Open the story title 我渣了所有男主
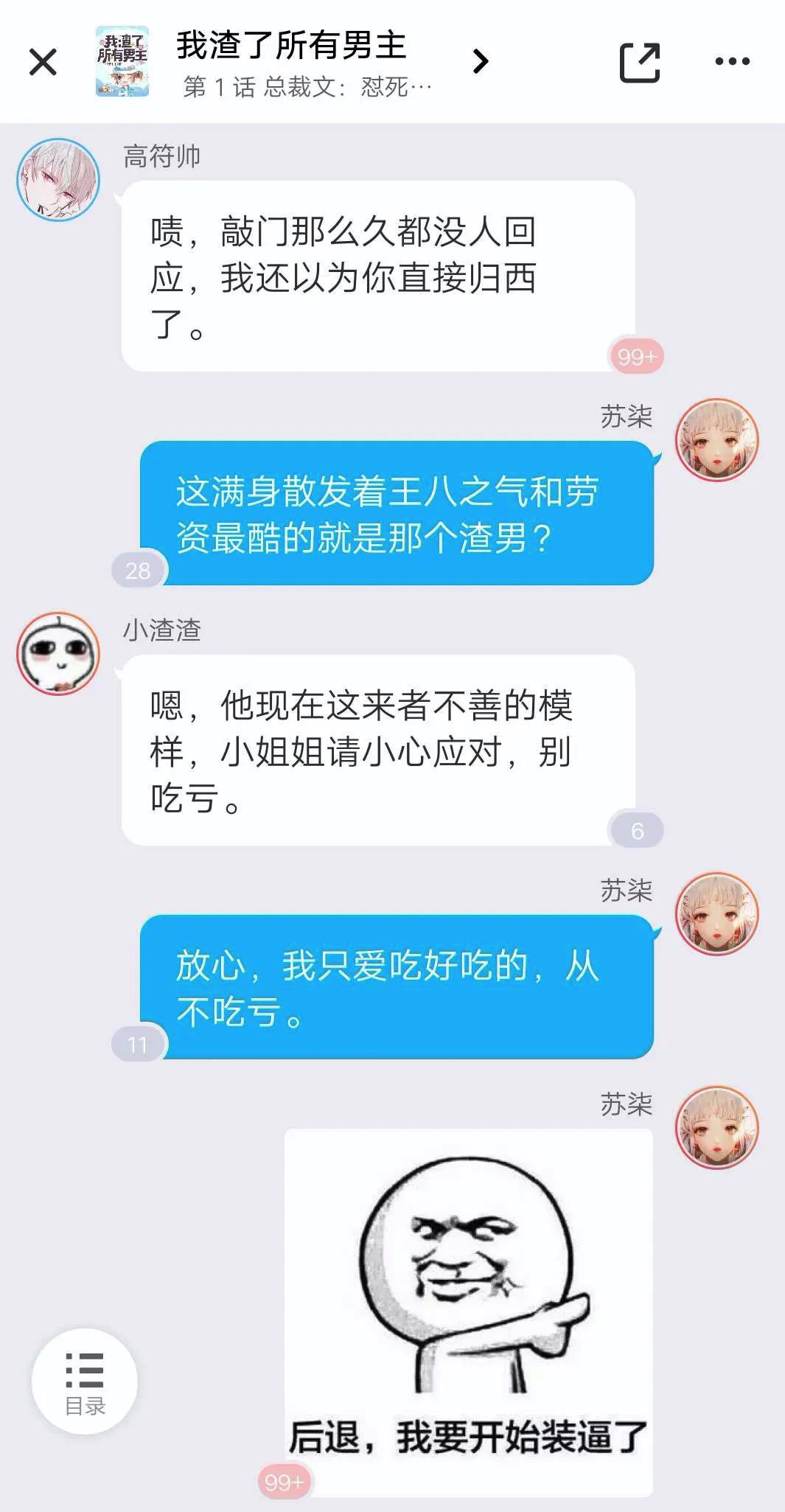This screenshot has height=1512, width=785. coord(291,46)
